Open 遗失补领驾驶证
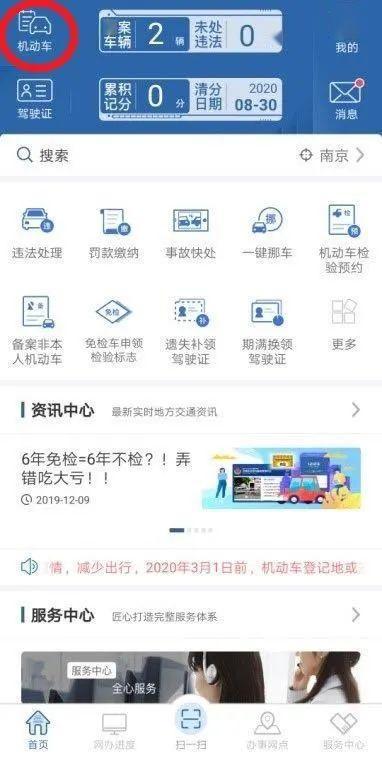Screen dimensions: 382x760 coord(191,331)
